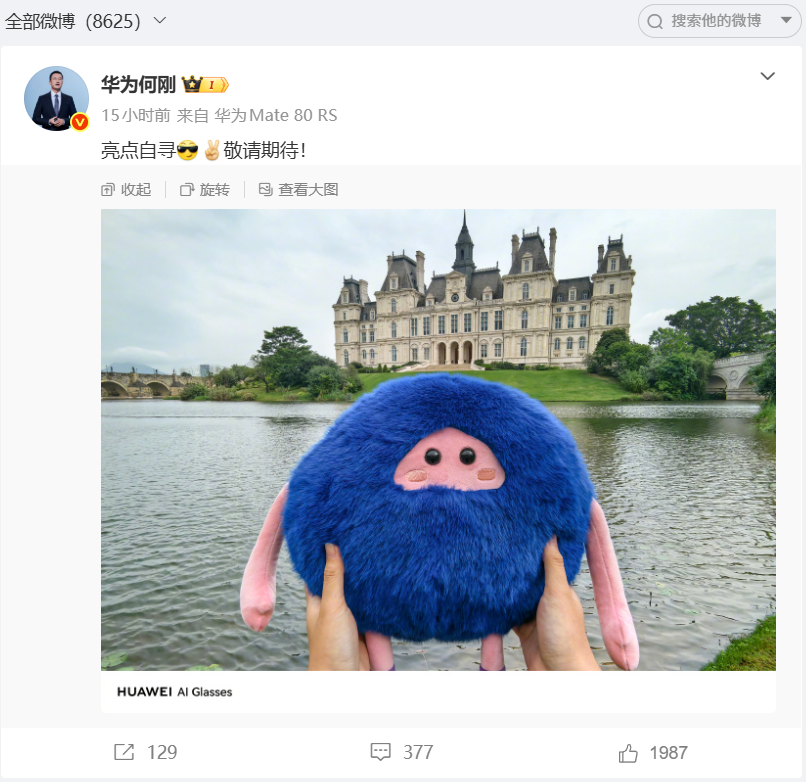Open the blue plush toy photo
The width and height of the screenshot is (806, 782).
438,440
